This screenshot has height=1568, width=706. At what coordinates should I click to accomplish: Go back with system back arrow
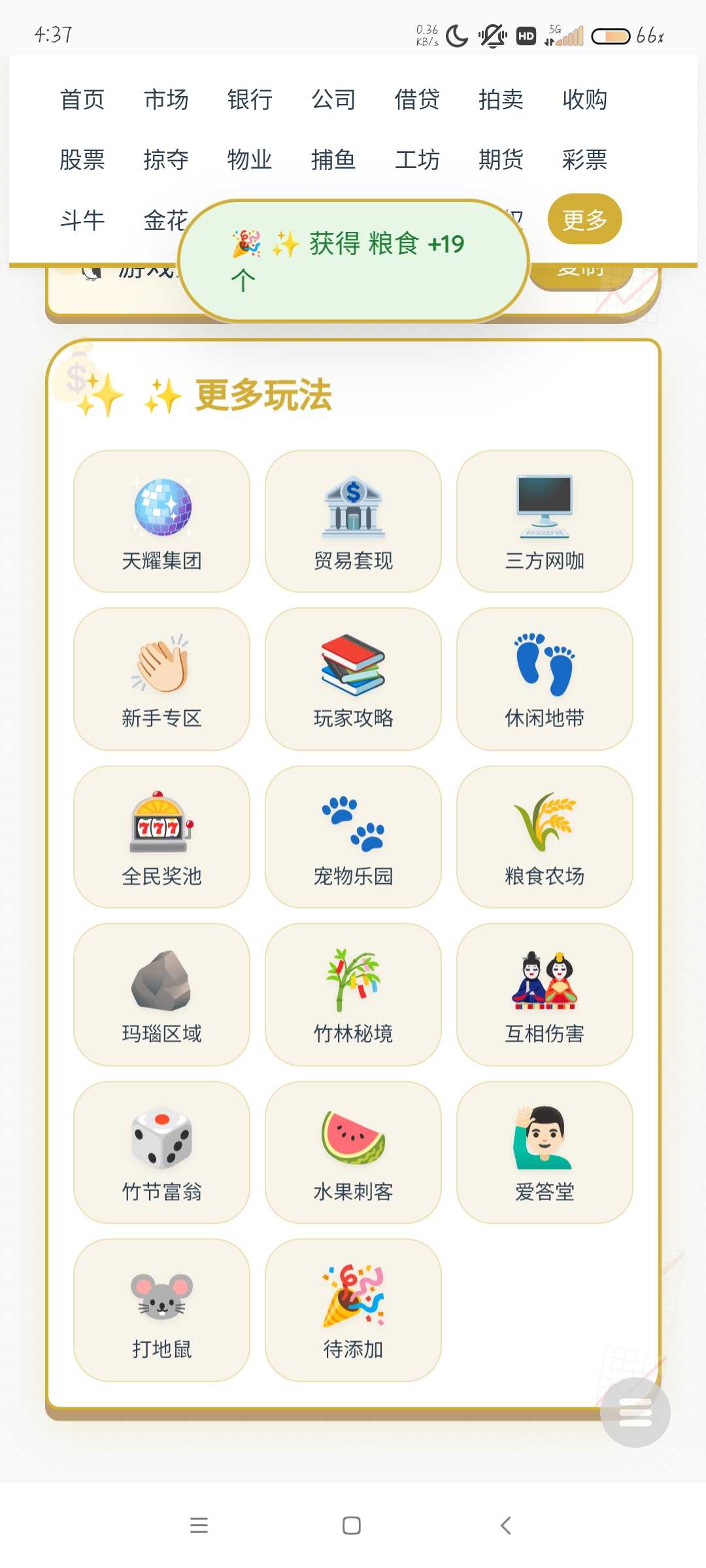[505, 1526]
